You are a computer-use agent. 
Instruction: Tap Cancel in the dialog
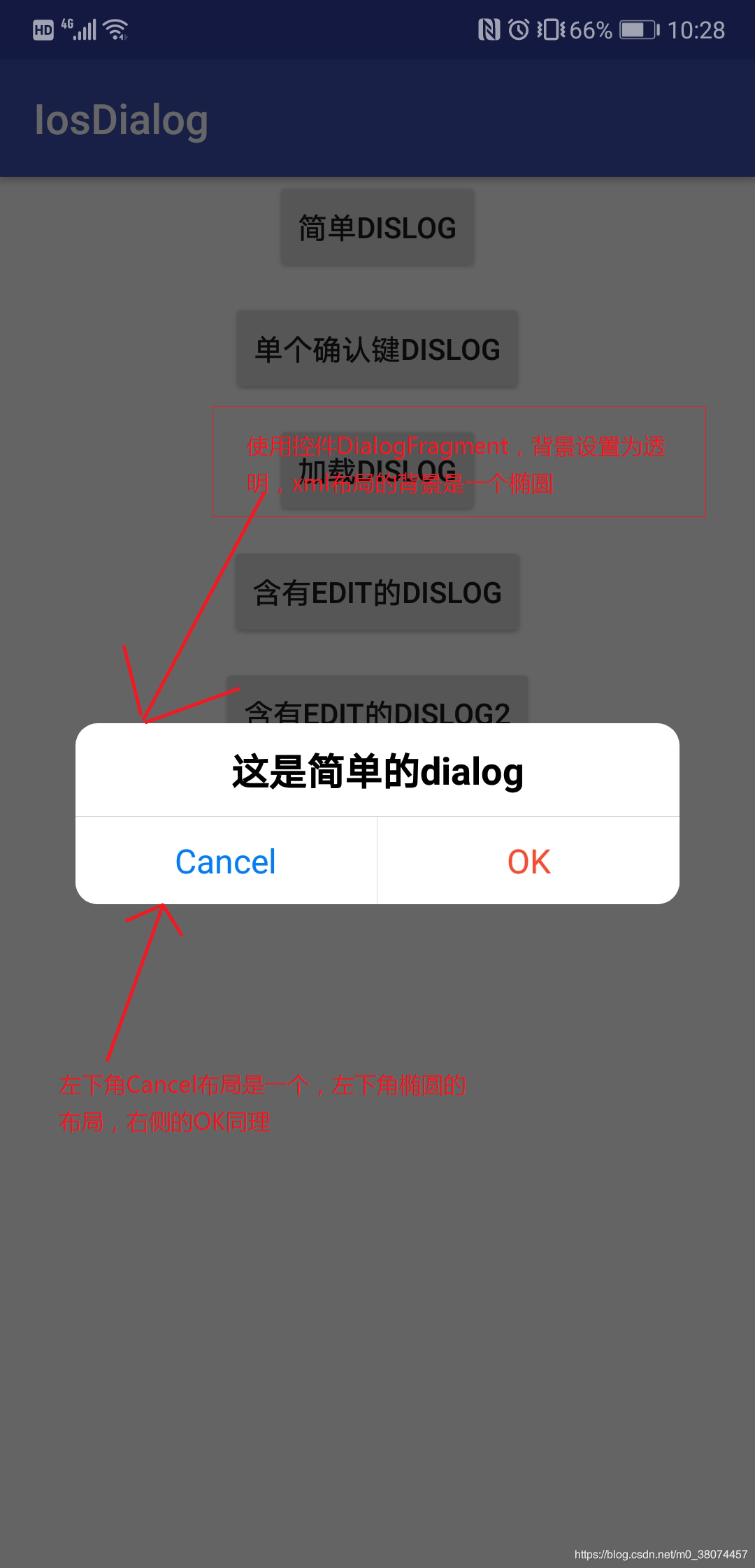point(226,861)
